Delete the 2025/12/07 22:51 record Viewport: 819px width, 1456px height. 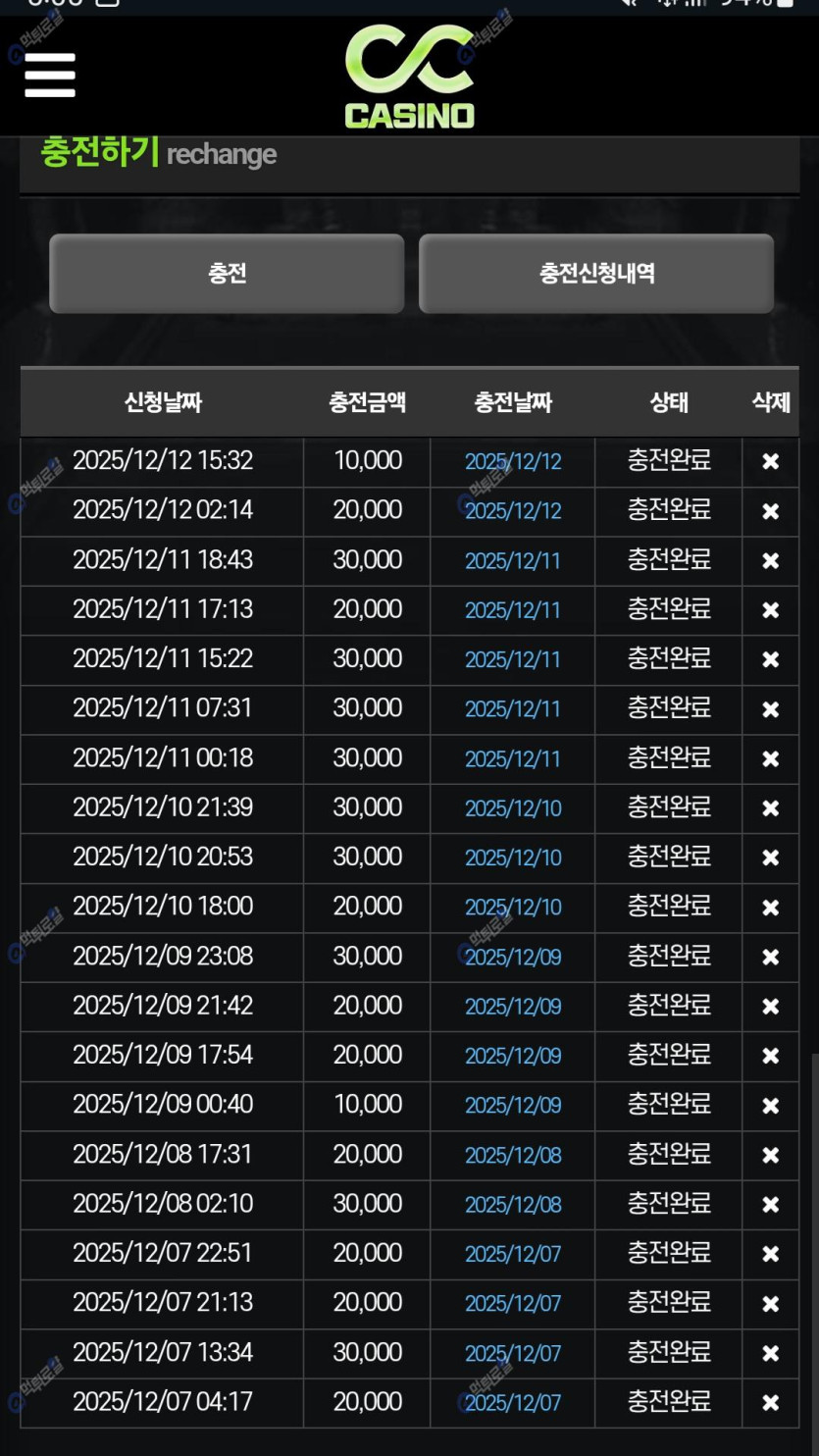(x=771, y=1254)
